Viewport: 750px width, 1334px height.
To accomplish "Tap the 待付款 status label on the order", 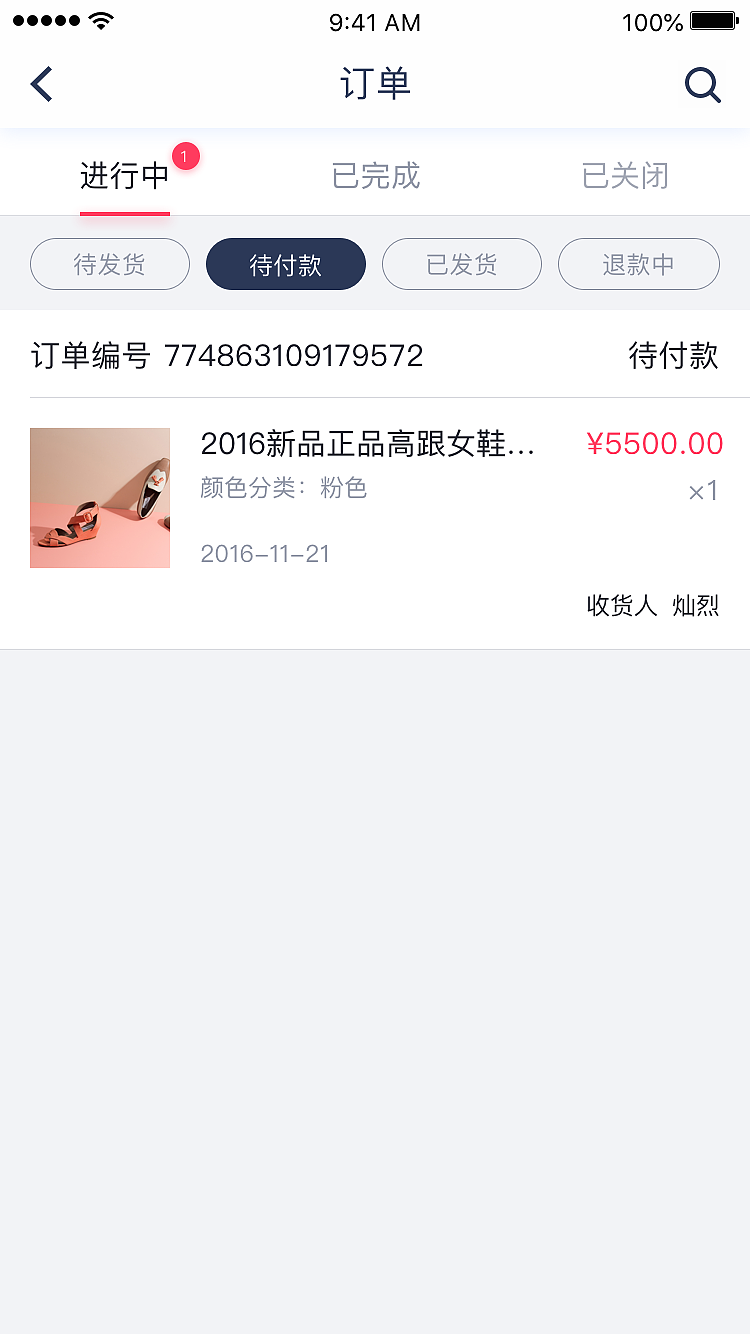I will (x=675, y=356).
